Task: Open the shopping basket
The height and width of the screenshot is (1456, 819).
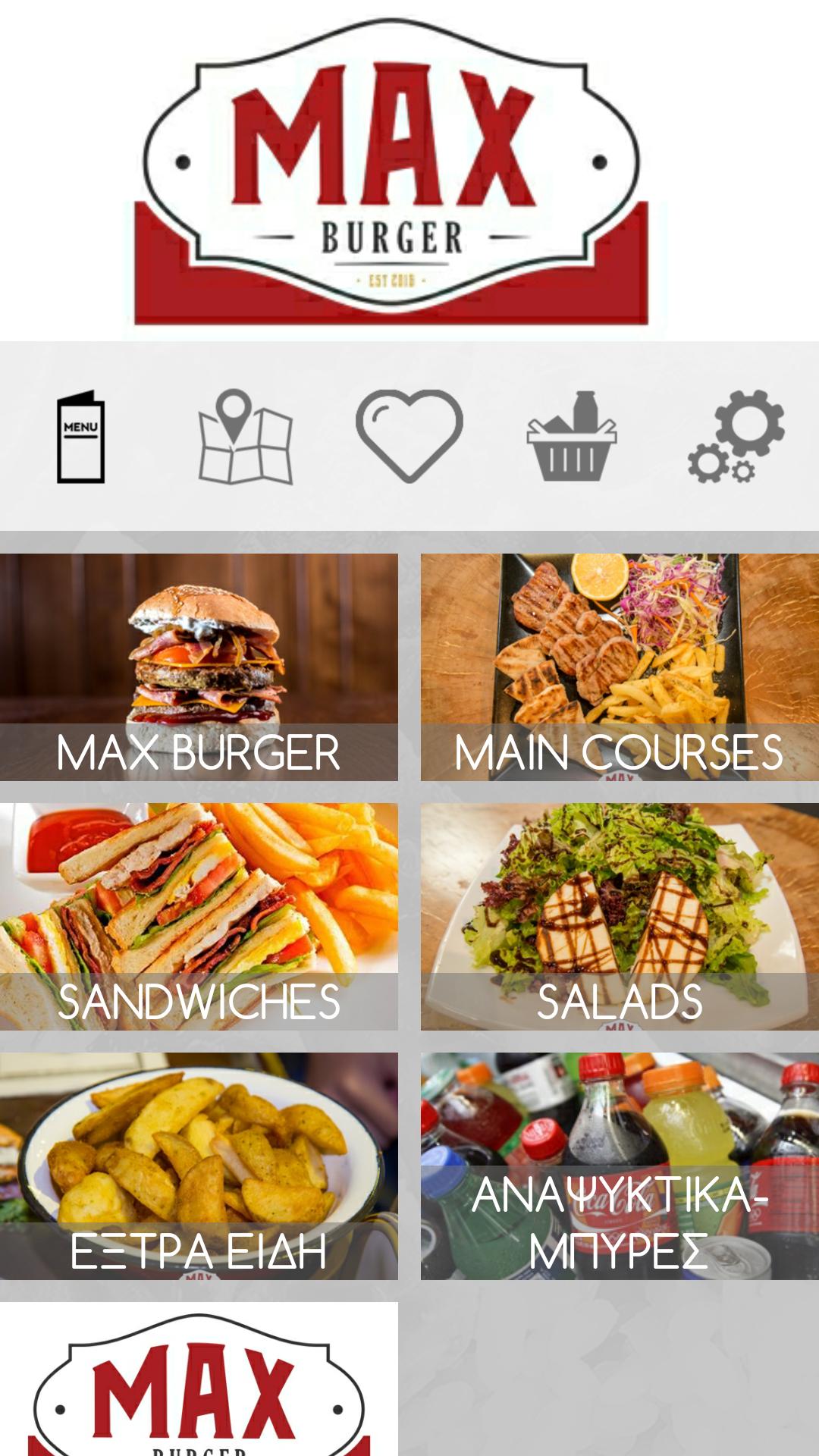Action: (x=572, y=437)
